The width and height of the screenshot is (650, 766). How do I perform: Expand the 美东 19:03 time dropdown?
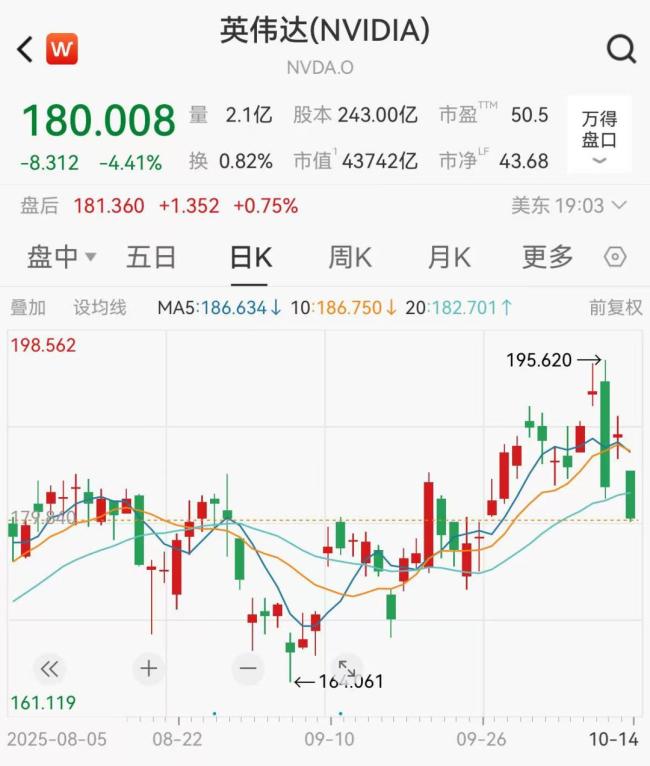(x=569, y=206)
